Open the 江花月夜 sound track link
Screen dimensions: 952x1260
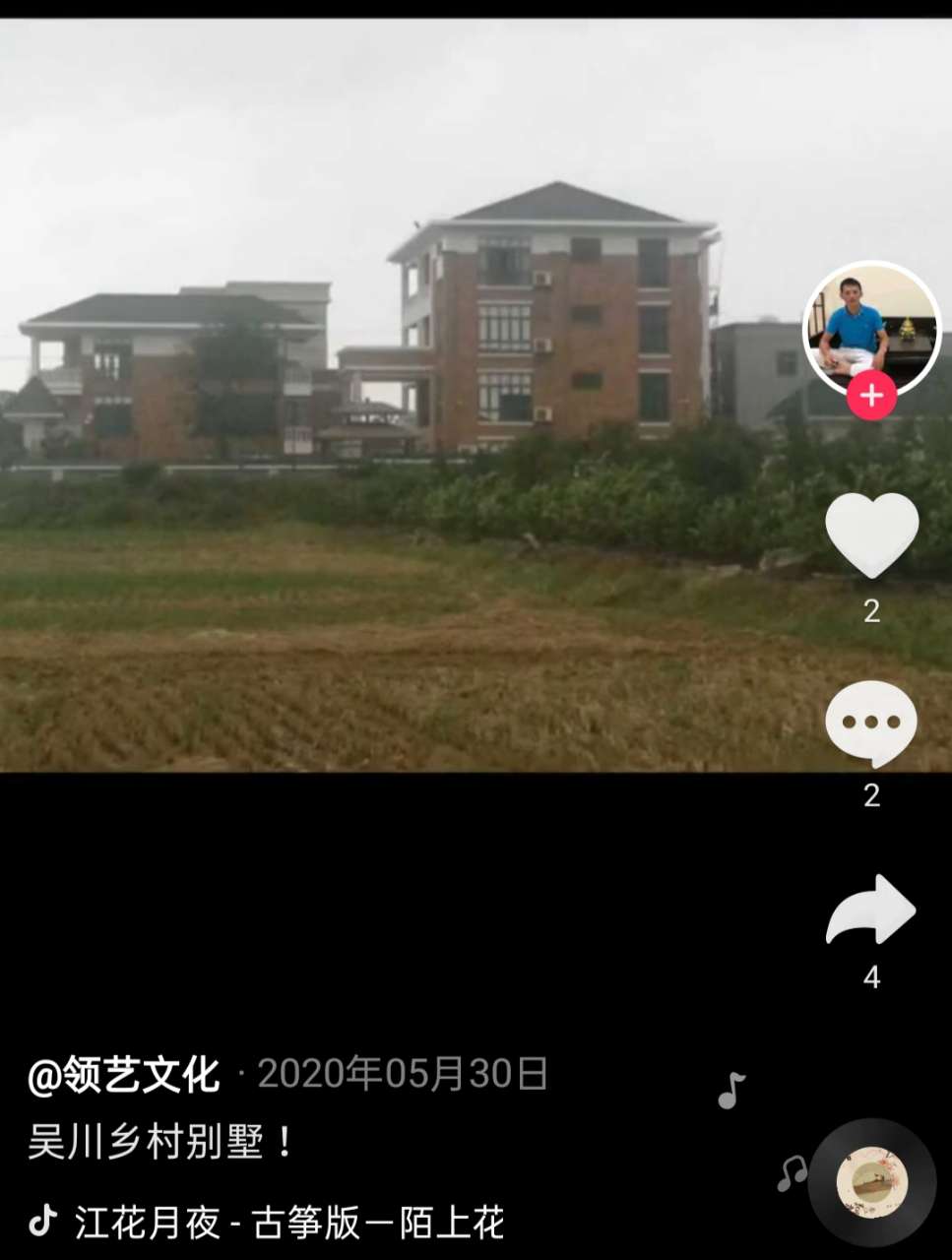coord(289,1223)
